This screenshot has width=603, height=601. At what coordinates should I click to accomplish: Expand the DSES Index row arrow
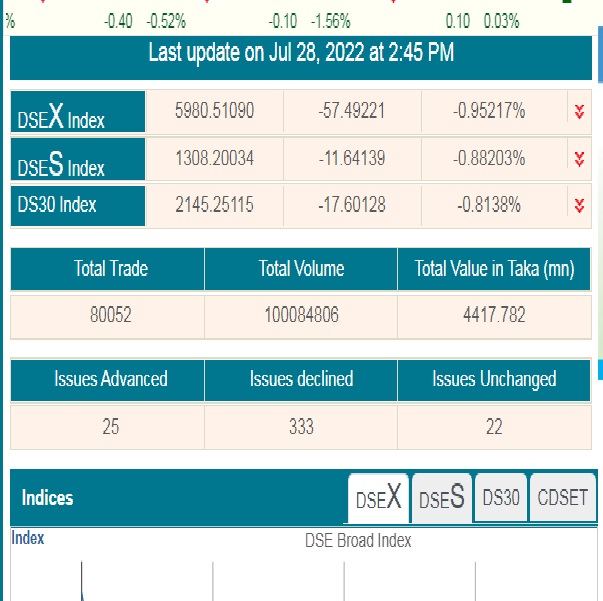click(579, 159)
